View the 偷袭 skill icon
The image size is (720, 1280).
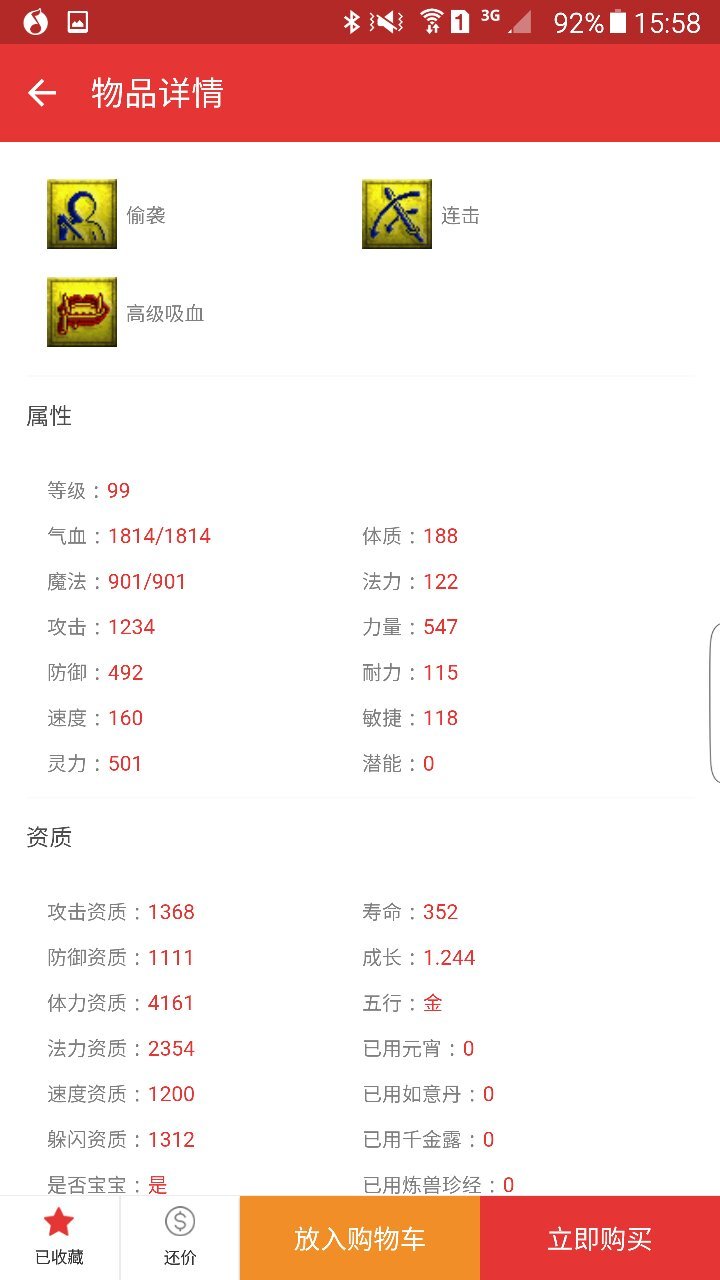pos(82,214)
